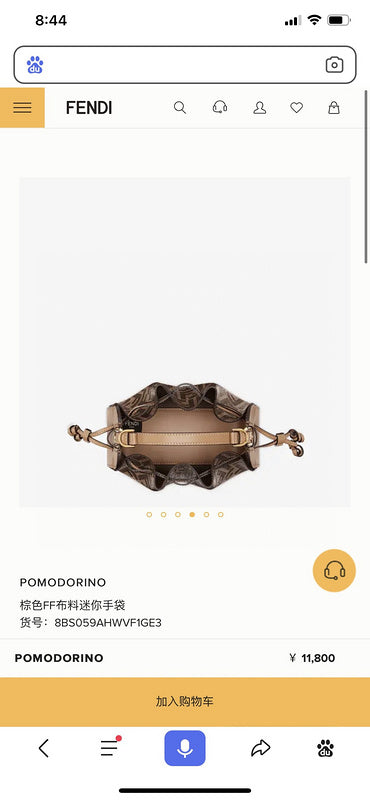370x800 pixels.
Task: Start voice search with microphone button
Action: tap(185, 748)
